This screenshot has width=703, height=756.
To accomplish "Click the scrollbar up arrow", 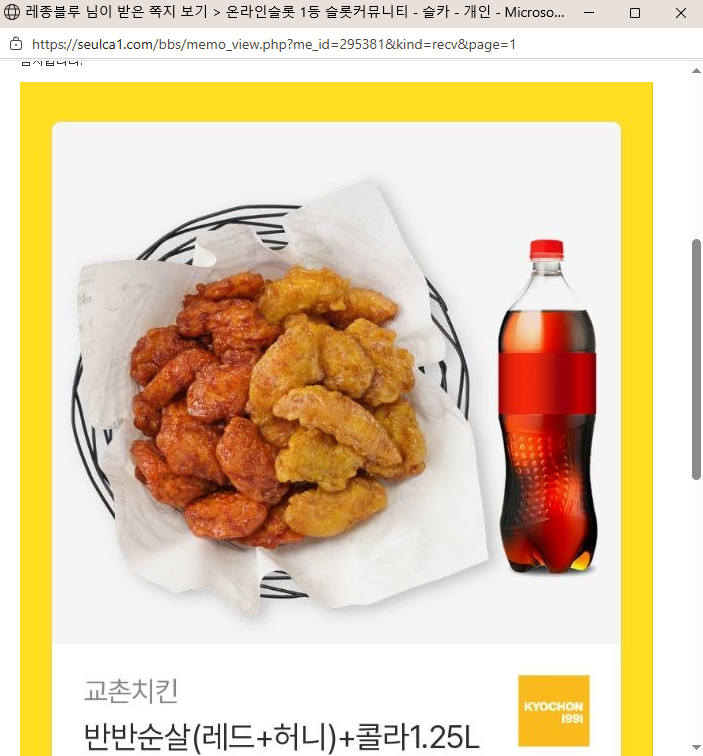I will coord(696,71).
